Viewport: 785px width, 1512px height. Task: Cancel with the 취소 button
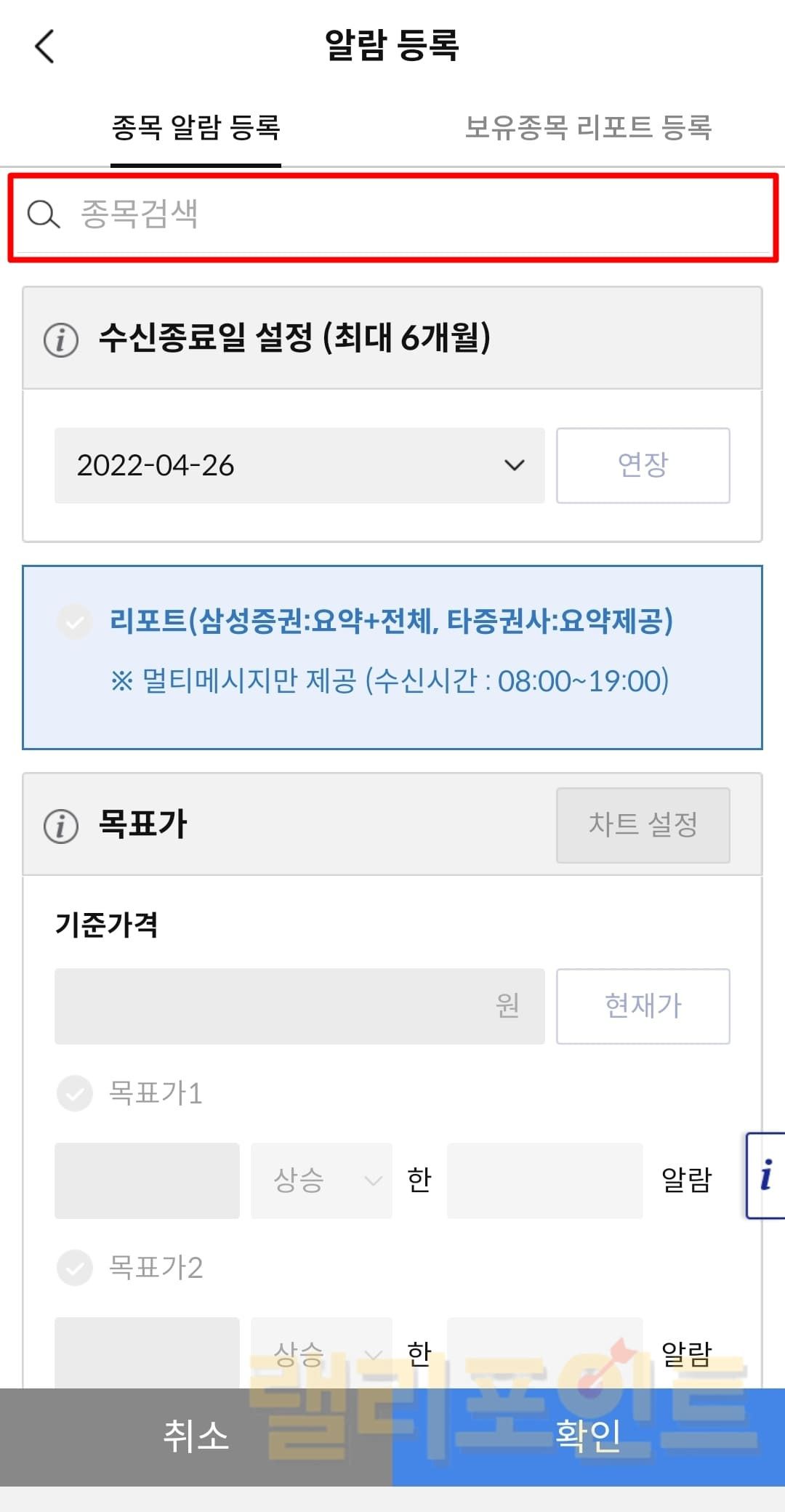point(196,1436)
